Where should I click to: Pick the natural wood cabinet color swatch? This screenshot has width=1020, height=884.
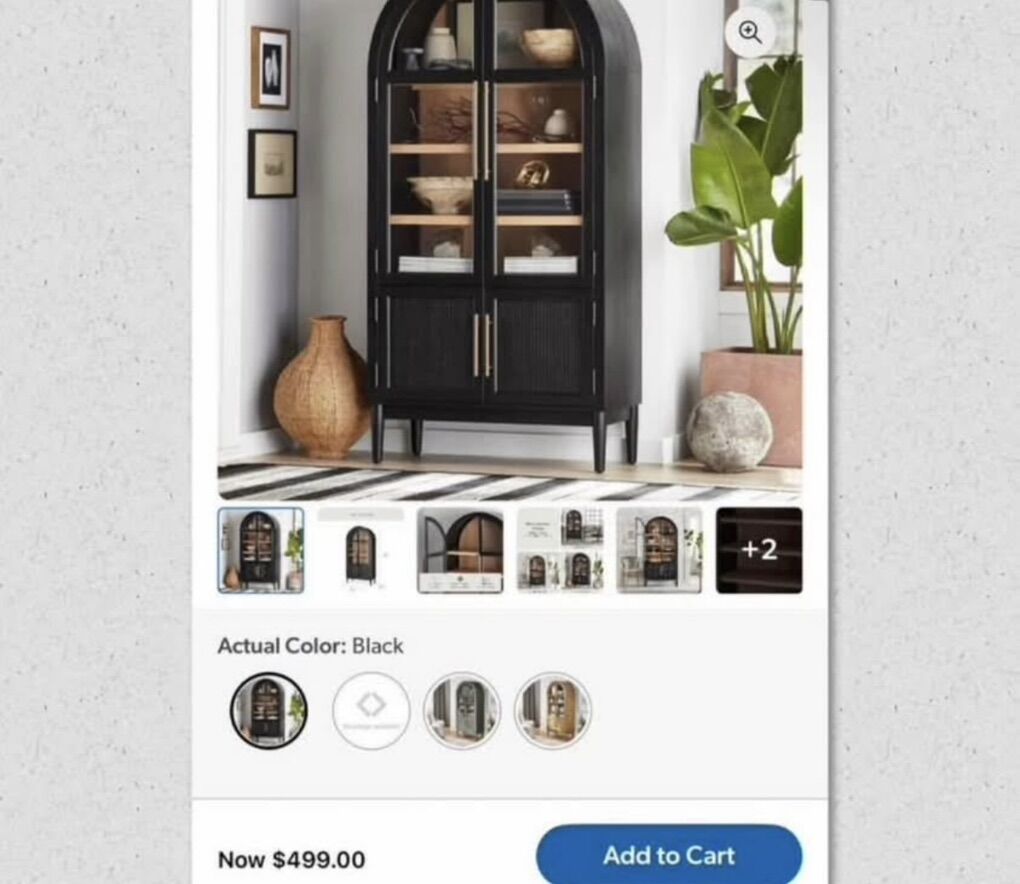pyautogui.click(x=553, y=710)
